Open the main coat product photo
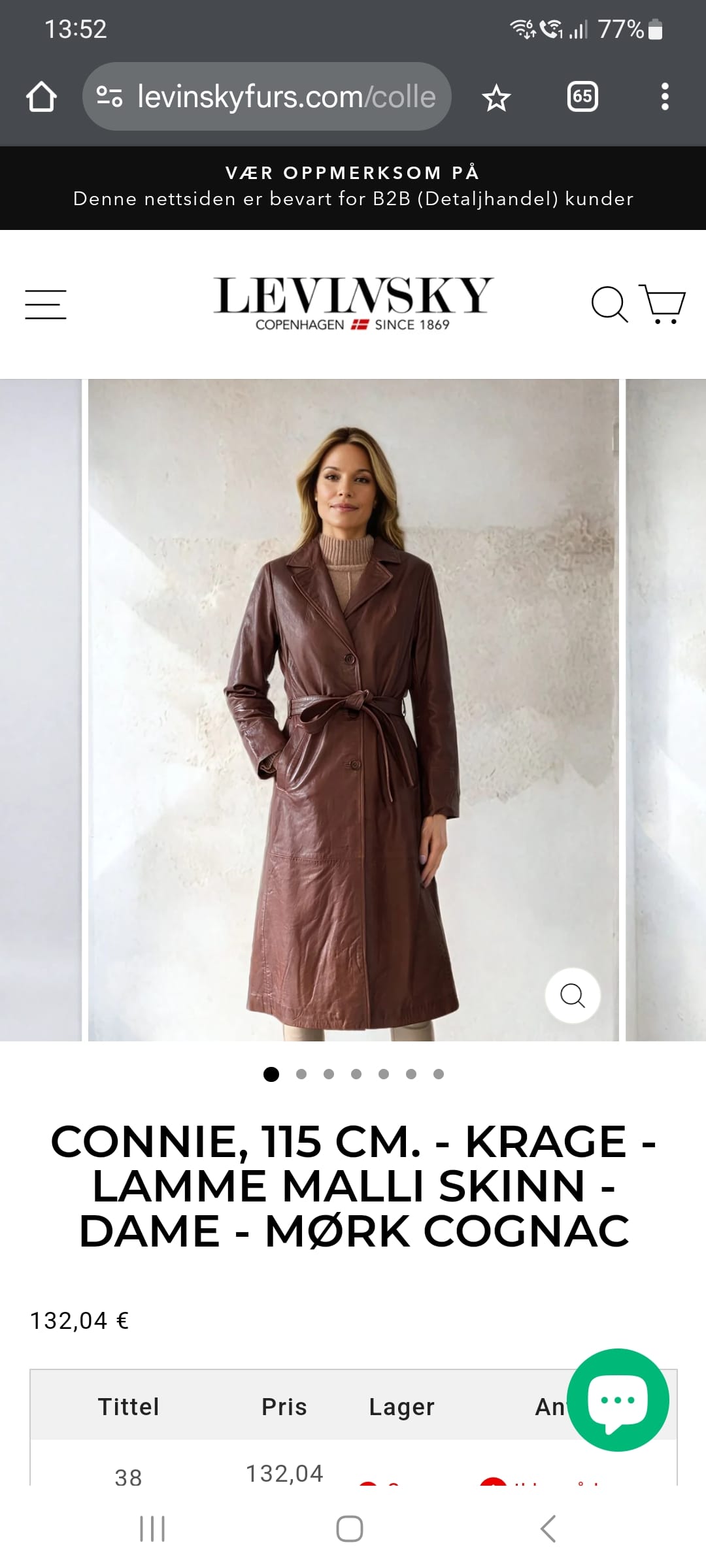Screen dimensions: 706x1568 pos(353,710)
